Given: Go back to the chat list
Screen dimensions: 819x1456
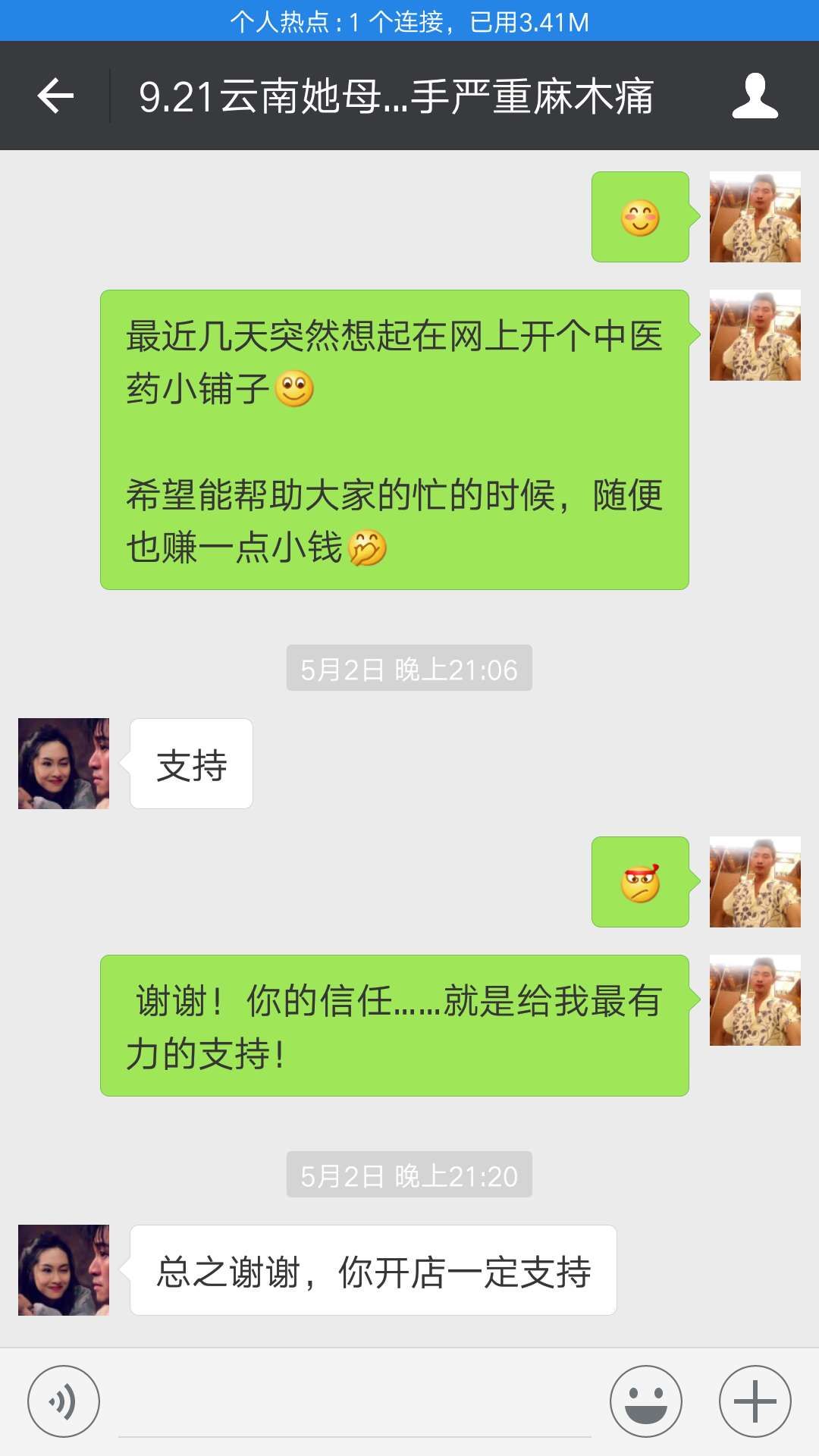Looking at the screenshot, I should [55, 96].
